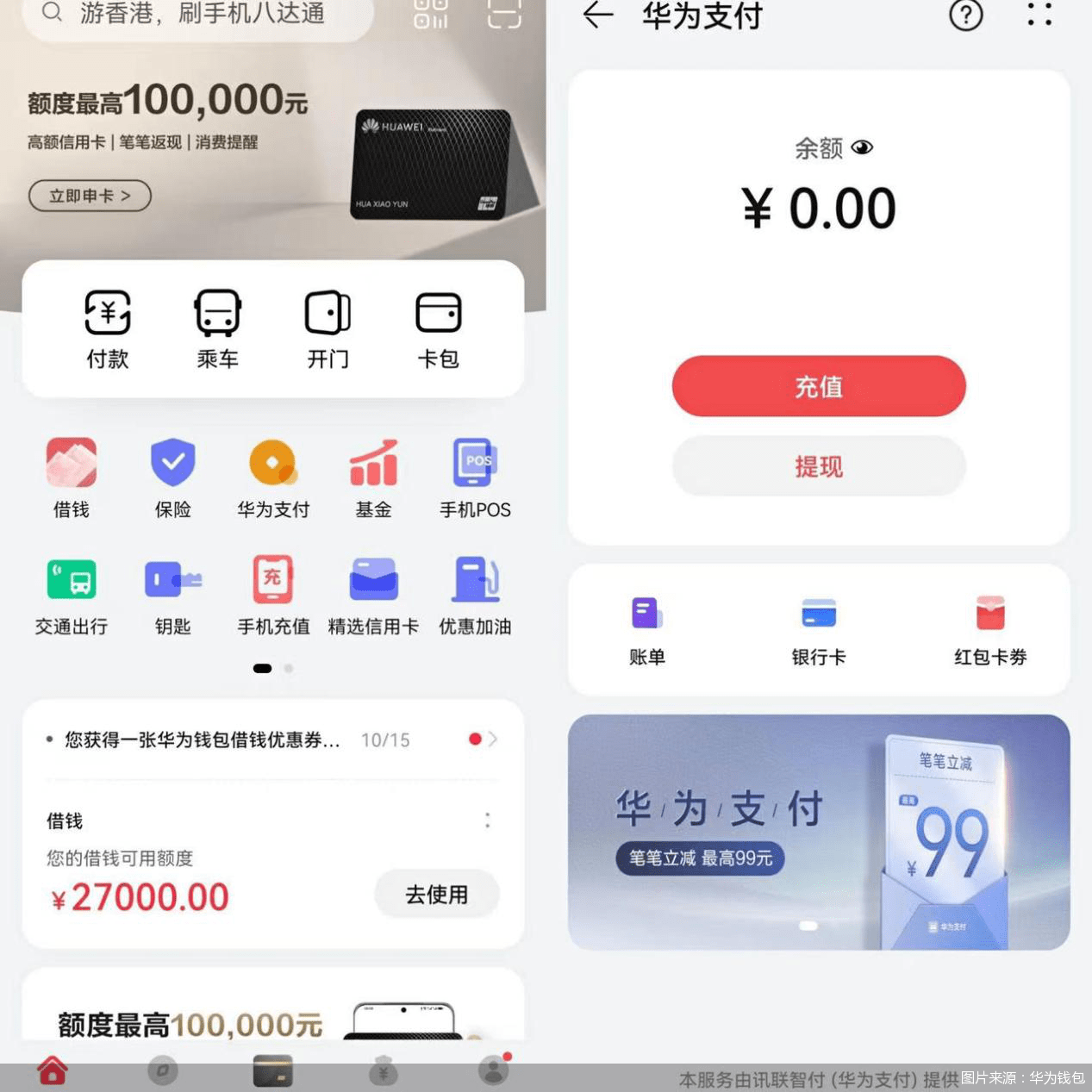Viewport: 1092px width, 1092px height.
Task: Open 开门 door access
Action: click(x=328, y=328)
